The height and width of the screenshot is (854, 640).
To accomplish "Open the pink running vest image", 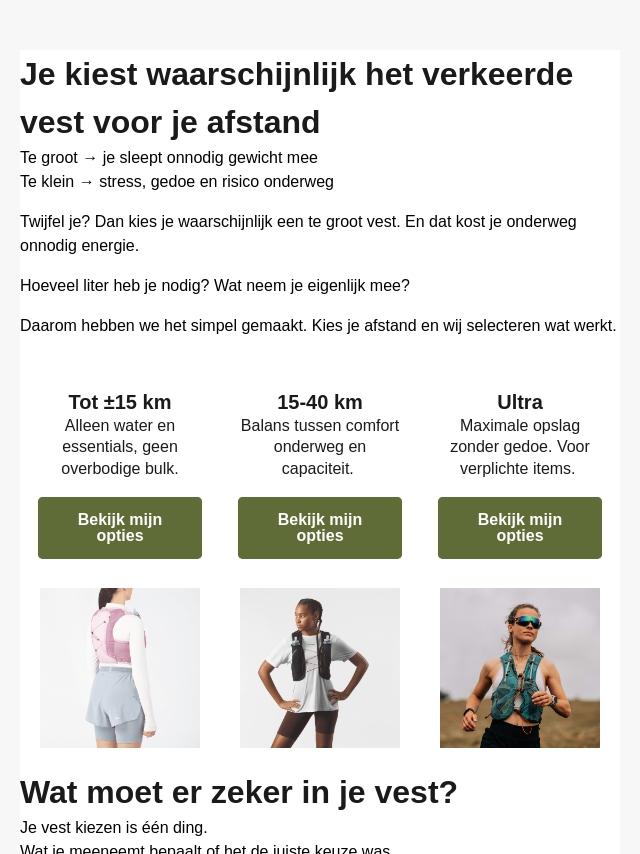I will 120,668.
